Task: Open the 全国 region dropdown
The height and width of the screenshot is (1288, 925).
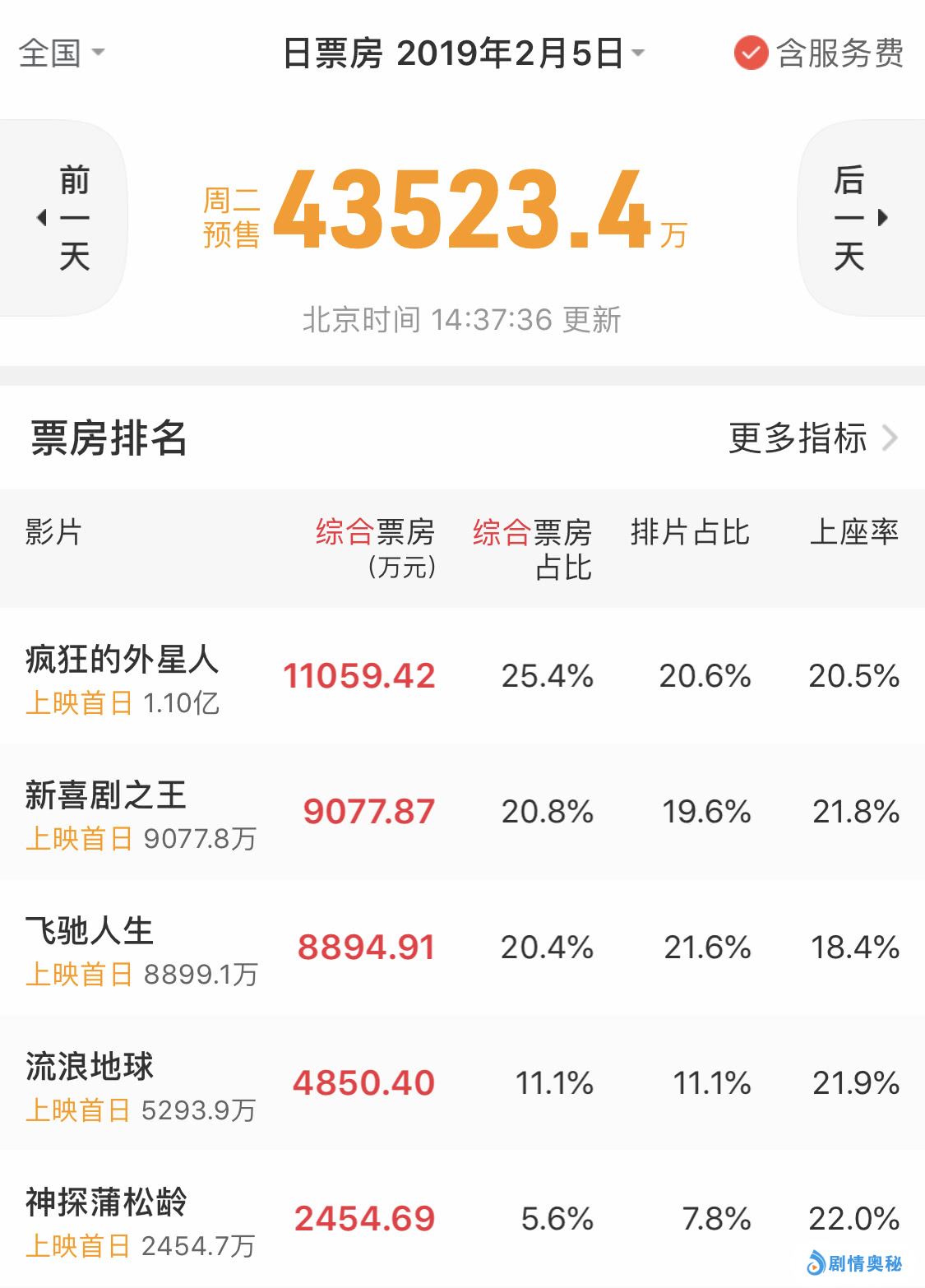Action: tap(62, 53)
